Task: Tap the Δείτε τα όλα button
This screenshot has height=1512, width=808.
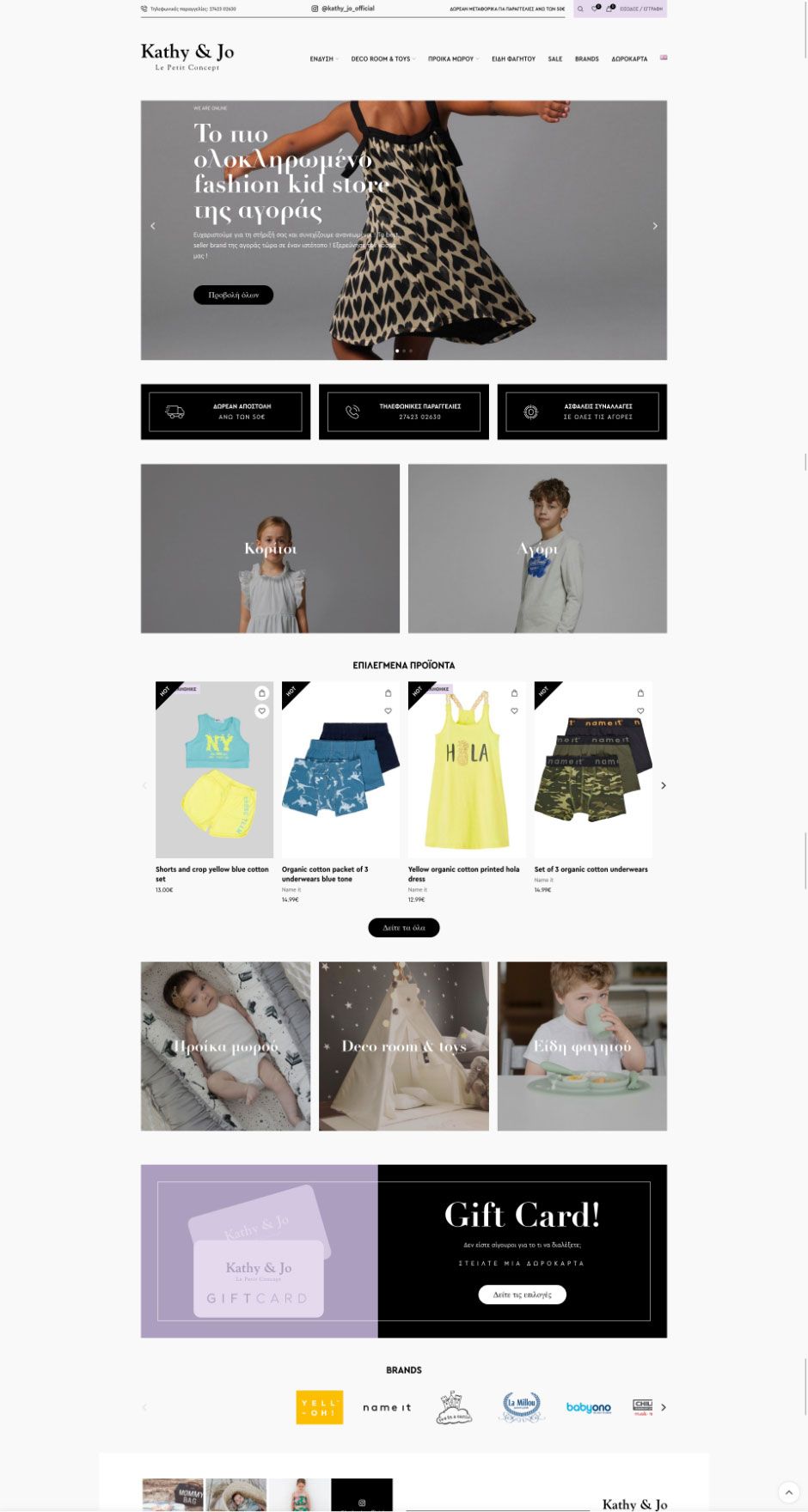Action: pos(403,928)
